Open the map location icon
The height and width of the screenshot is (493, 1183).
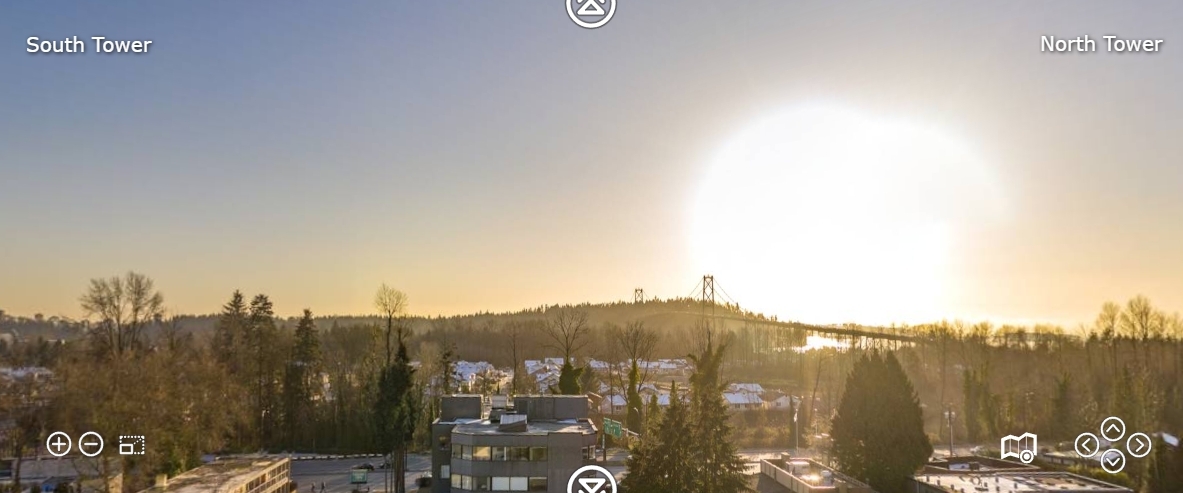[x=1019, y=447]
